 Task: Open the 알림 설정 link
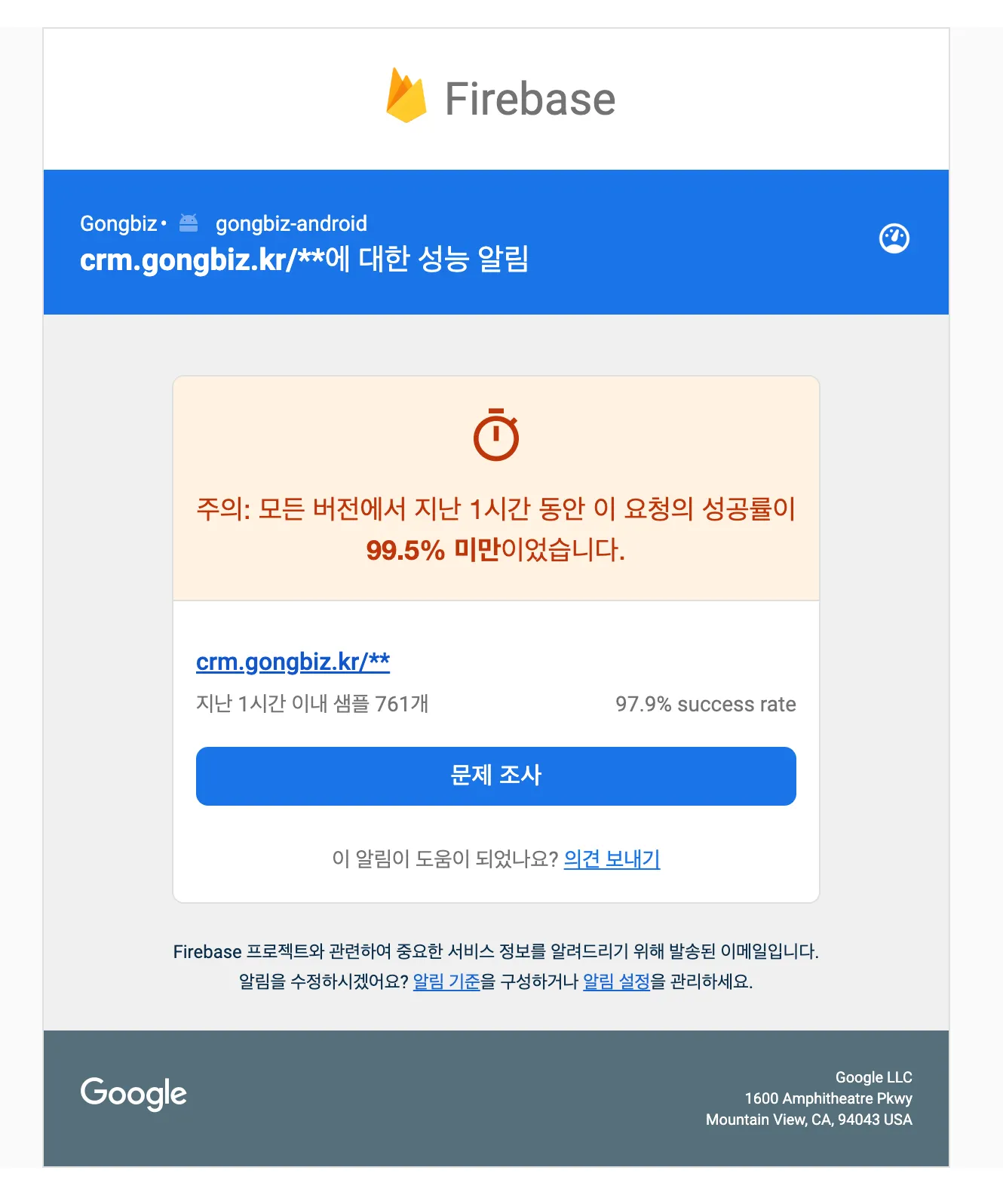click(x=616, y=981)
